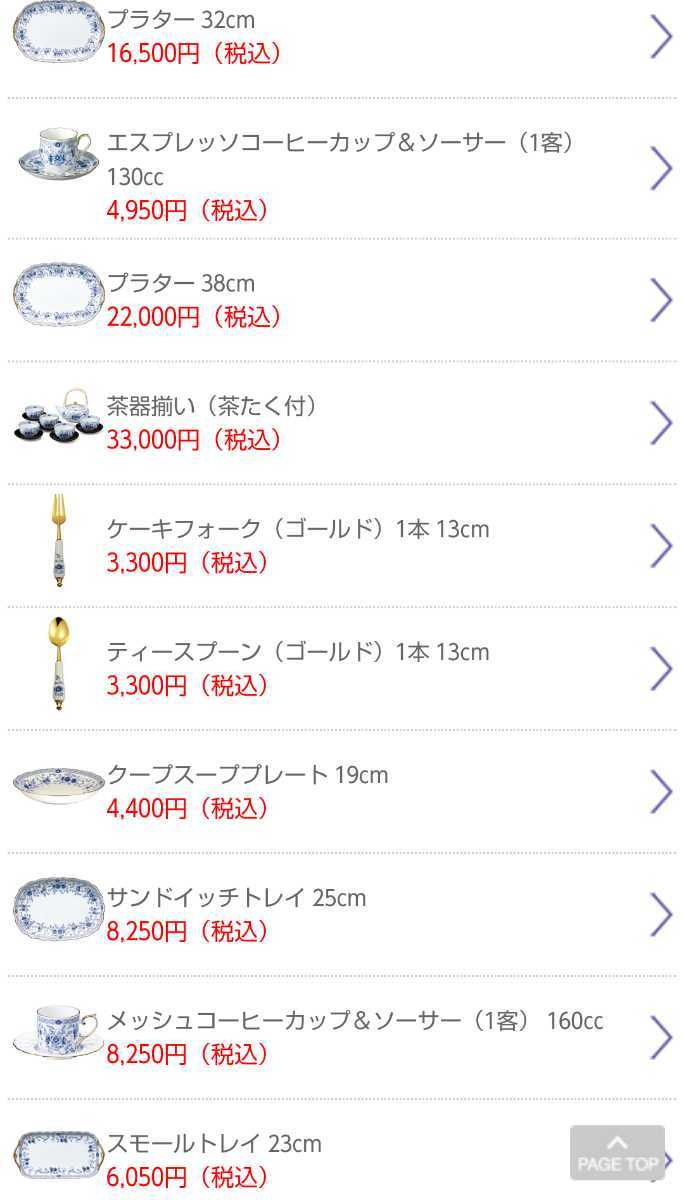Select クープスーププレート 19cm row

tap(340, 791)
